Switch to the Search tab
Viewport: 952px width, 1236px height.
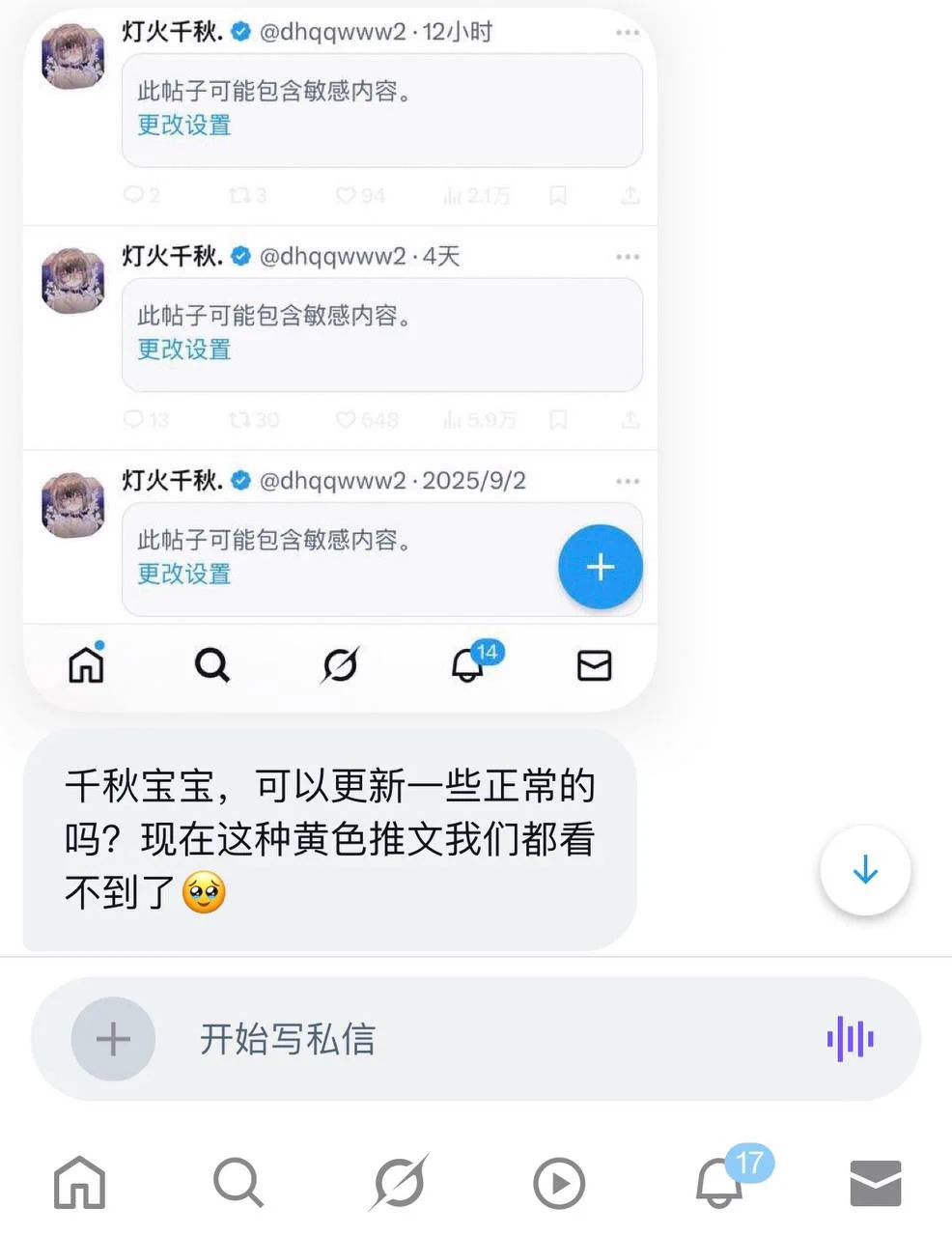(x=238, y=1183)
